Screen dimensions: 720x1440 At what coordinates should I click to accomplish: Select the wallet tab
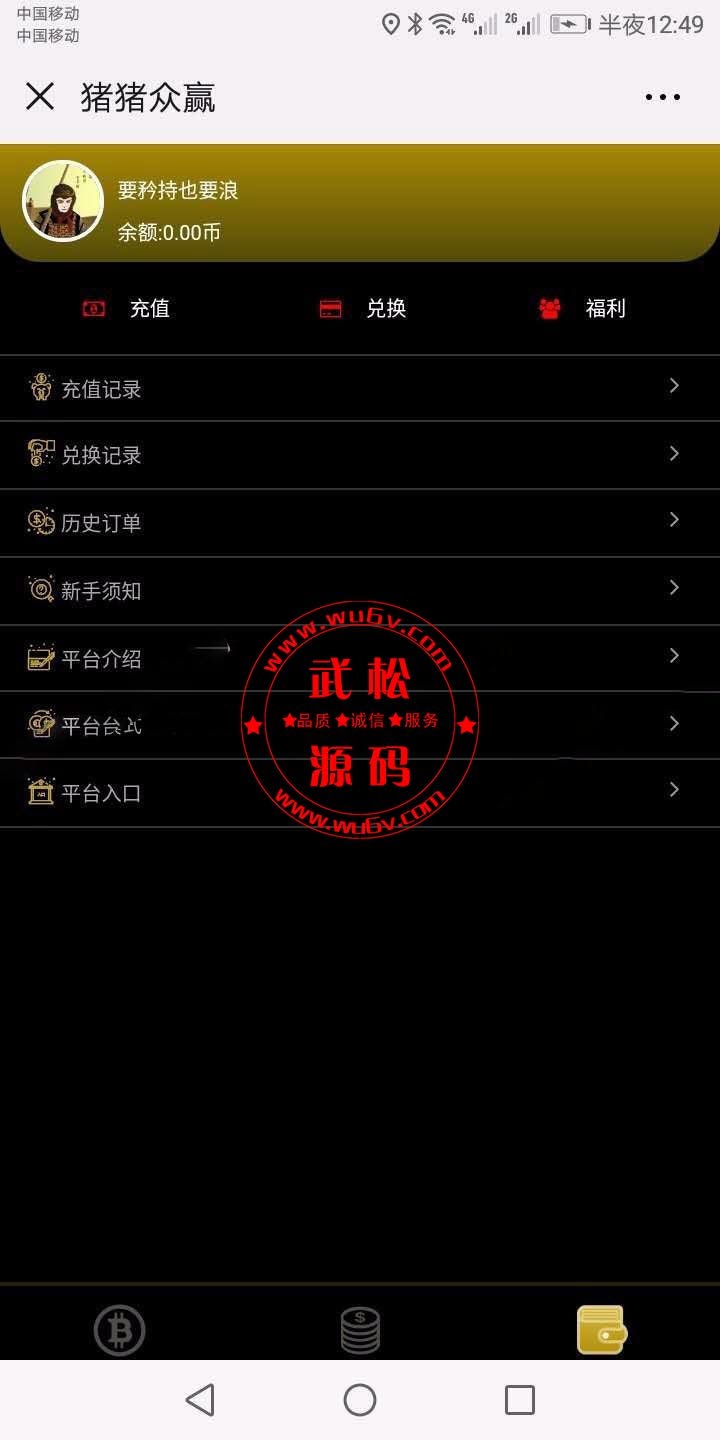601,1330
